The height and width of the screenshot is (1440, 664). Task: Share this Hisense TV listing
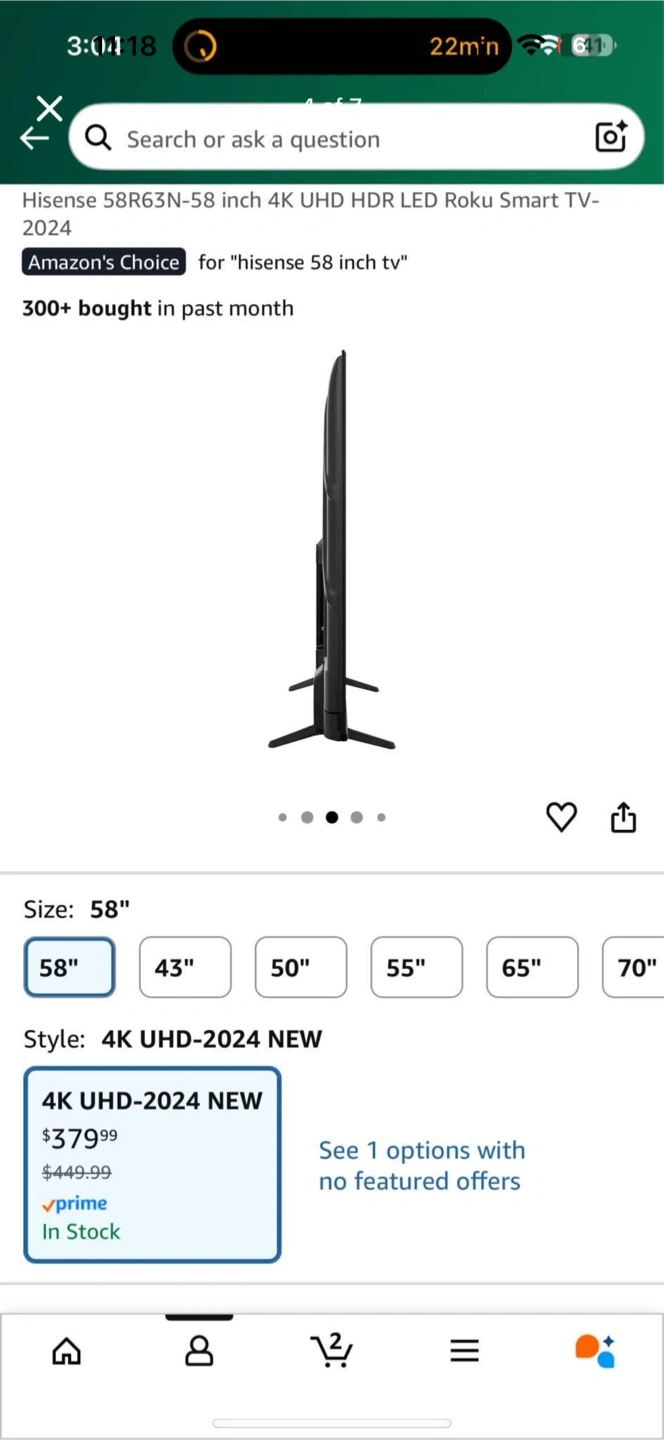(623, 817)
